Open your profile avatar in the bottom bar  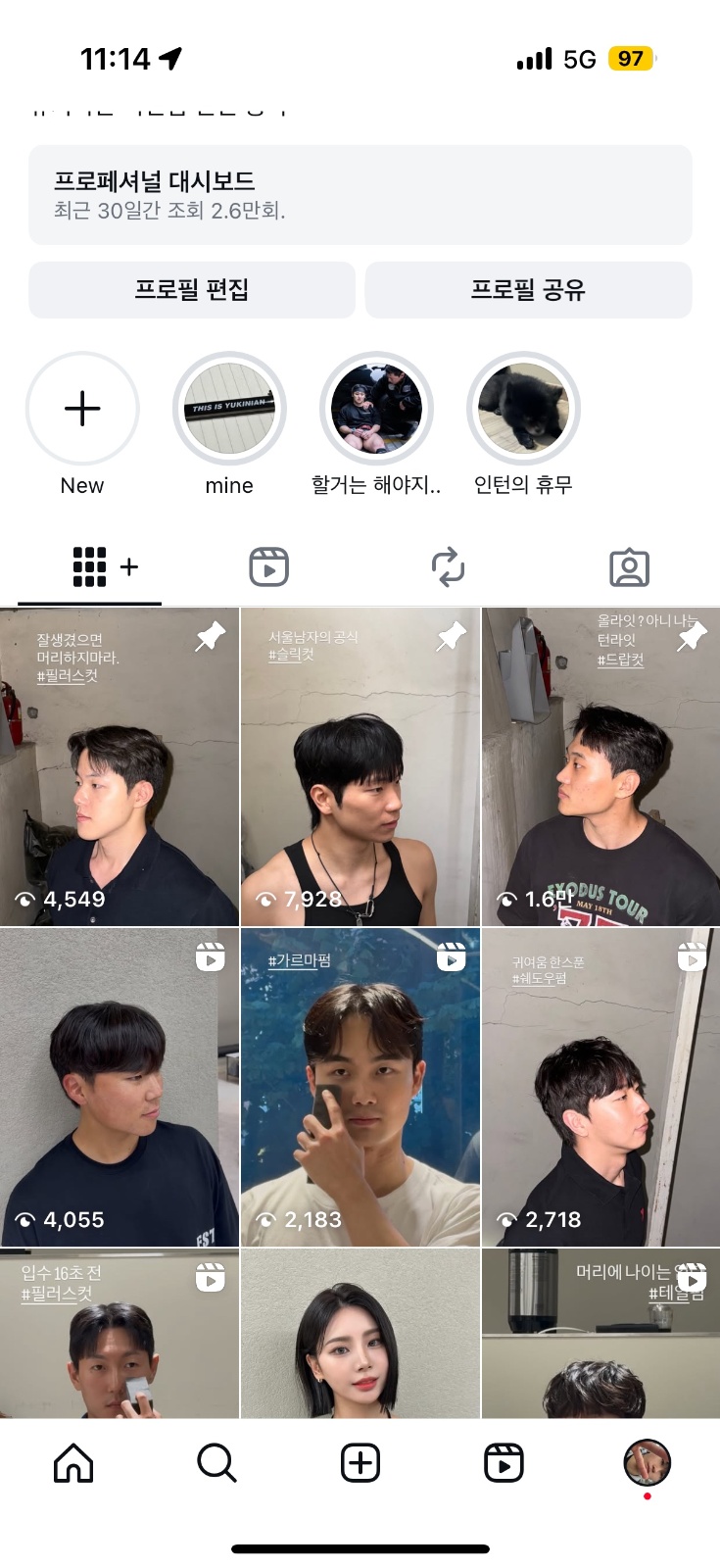(x=647, y=1463)
